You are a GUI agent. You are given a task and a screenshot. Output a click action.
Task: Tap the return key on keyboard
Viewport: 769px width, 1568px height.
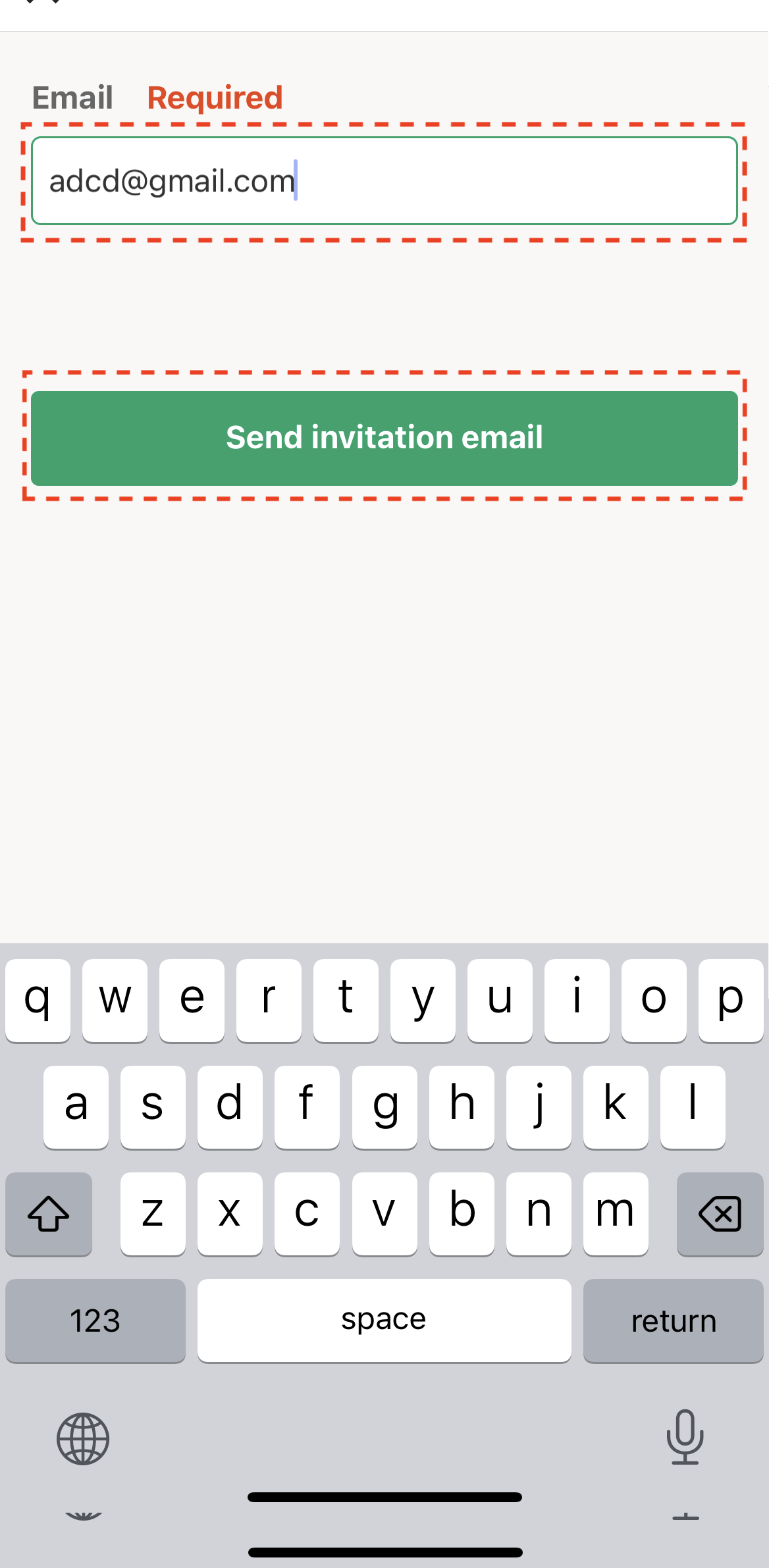[673, 1320]
